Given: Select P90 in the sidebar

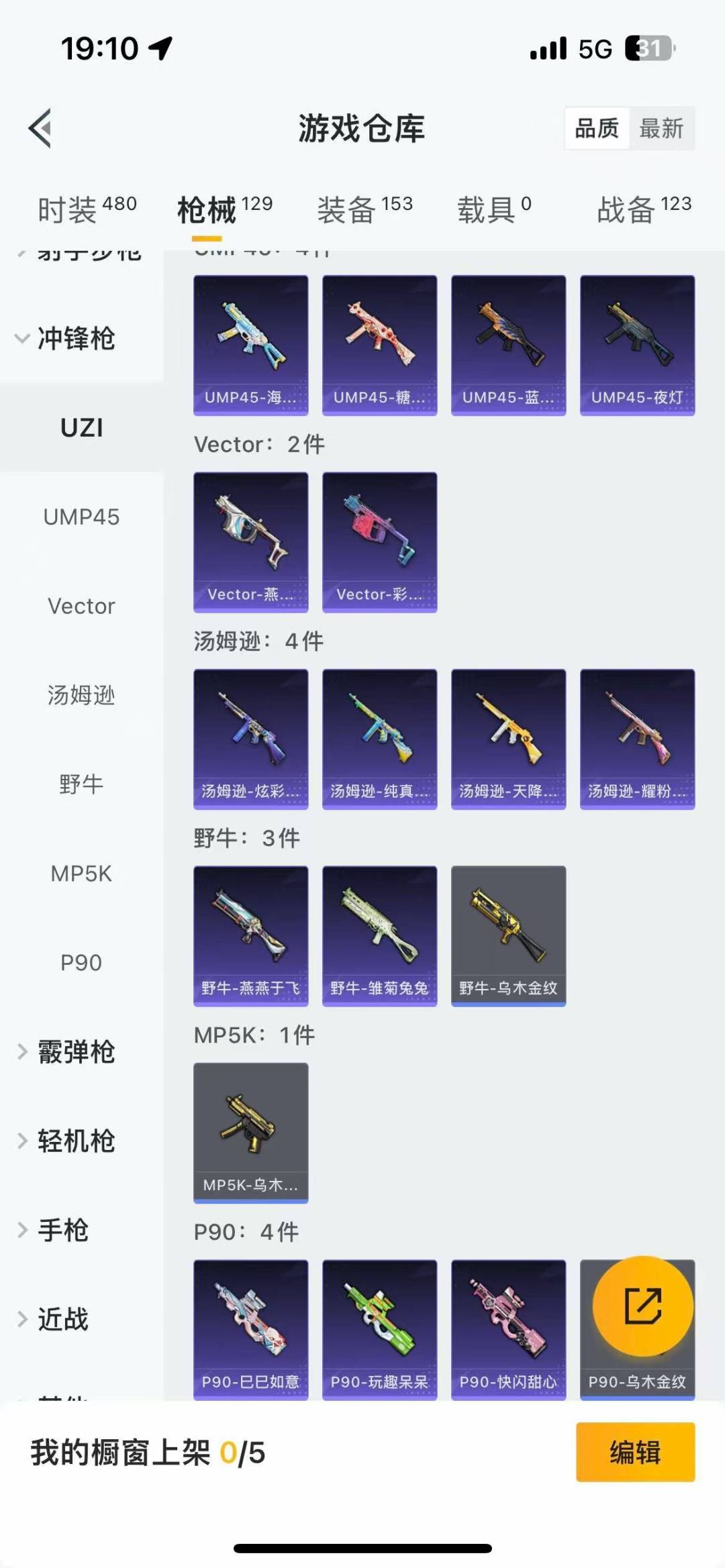Looking at the screenshot, I should 81,963.
